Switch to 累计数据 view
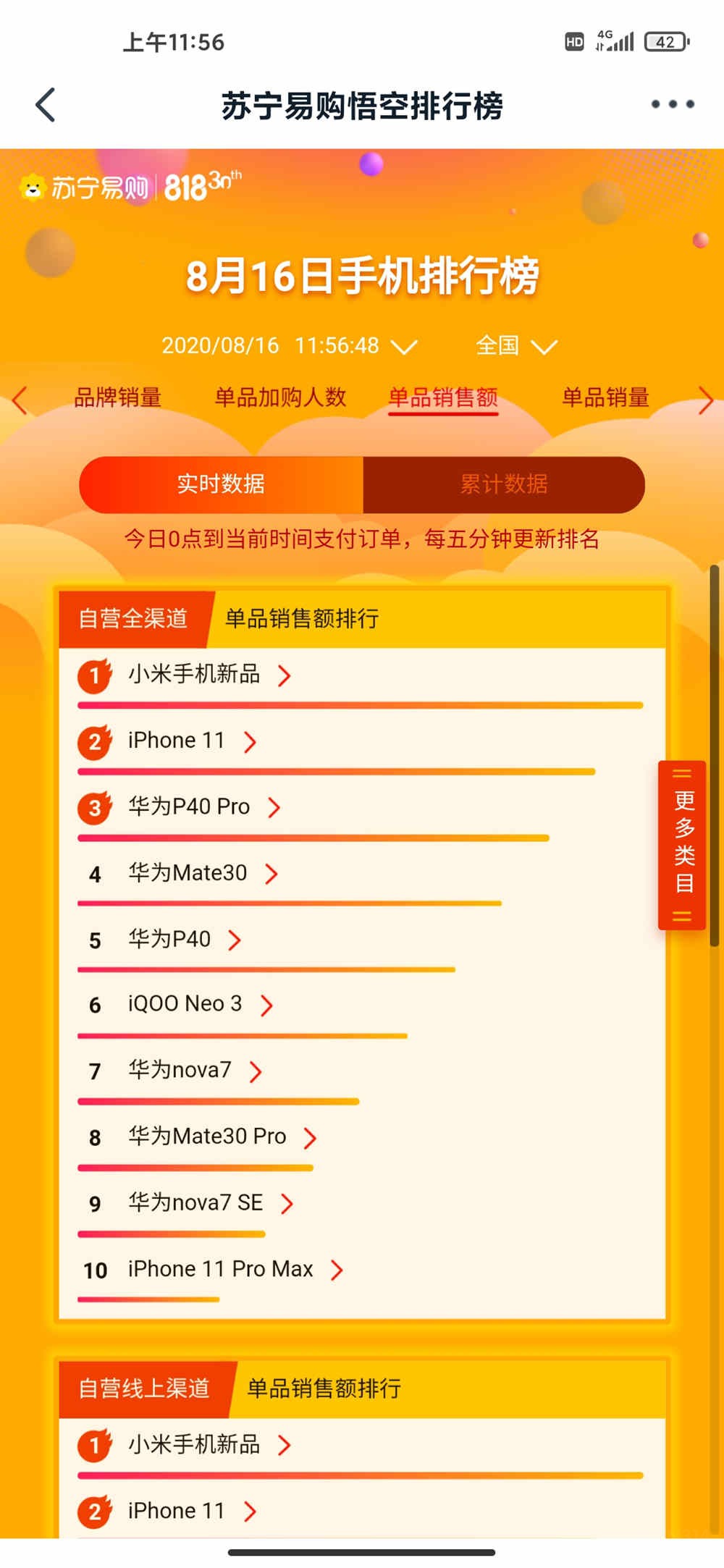 pyautogui.click(x=504, y=484)
